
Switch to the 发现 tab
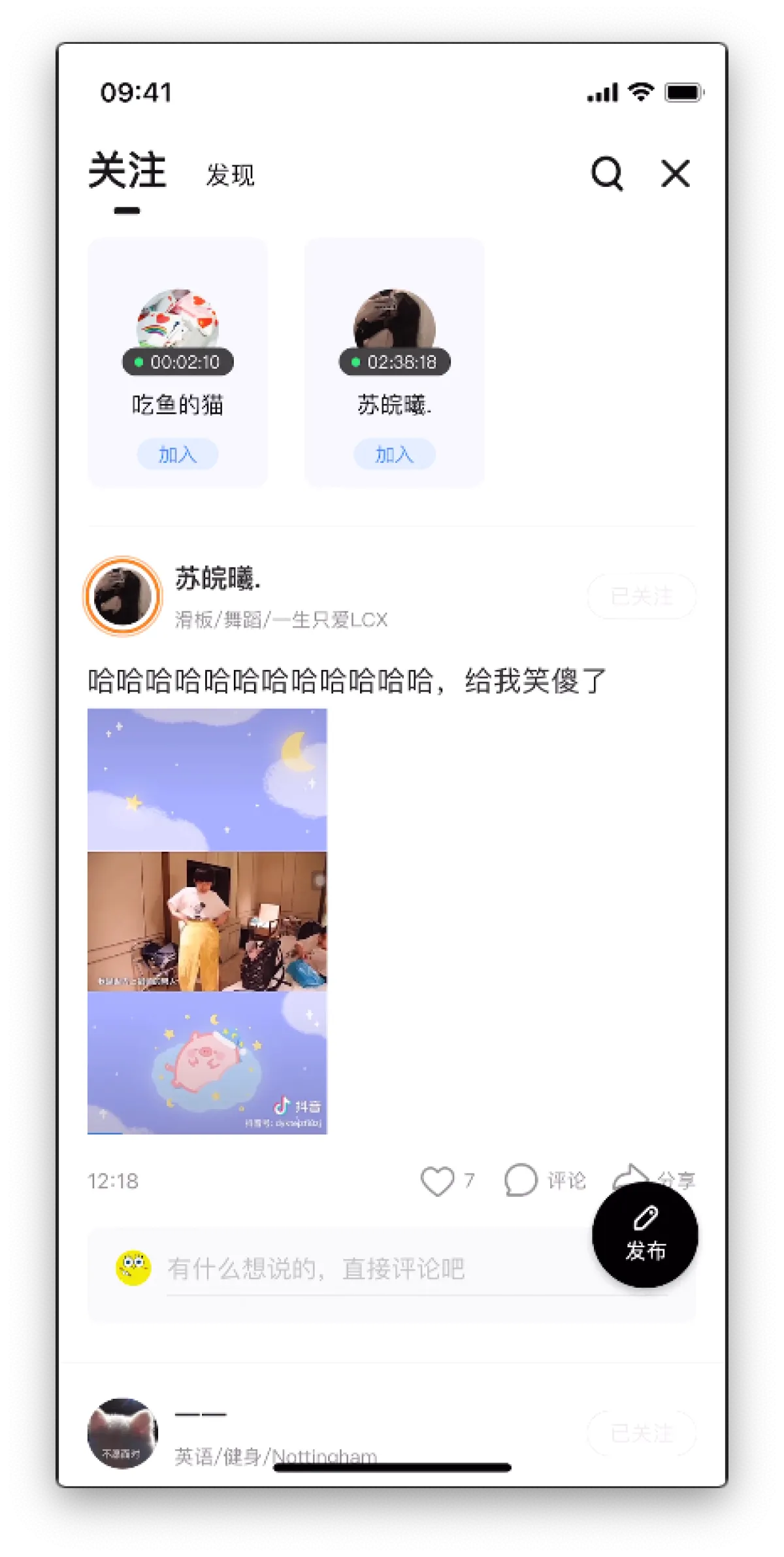point(230,175)
